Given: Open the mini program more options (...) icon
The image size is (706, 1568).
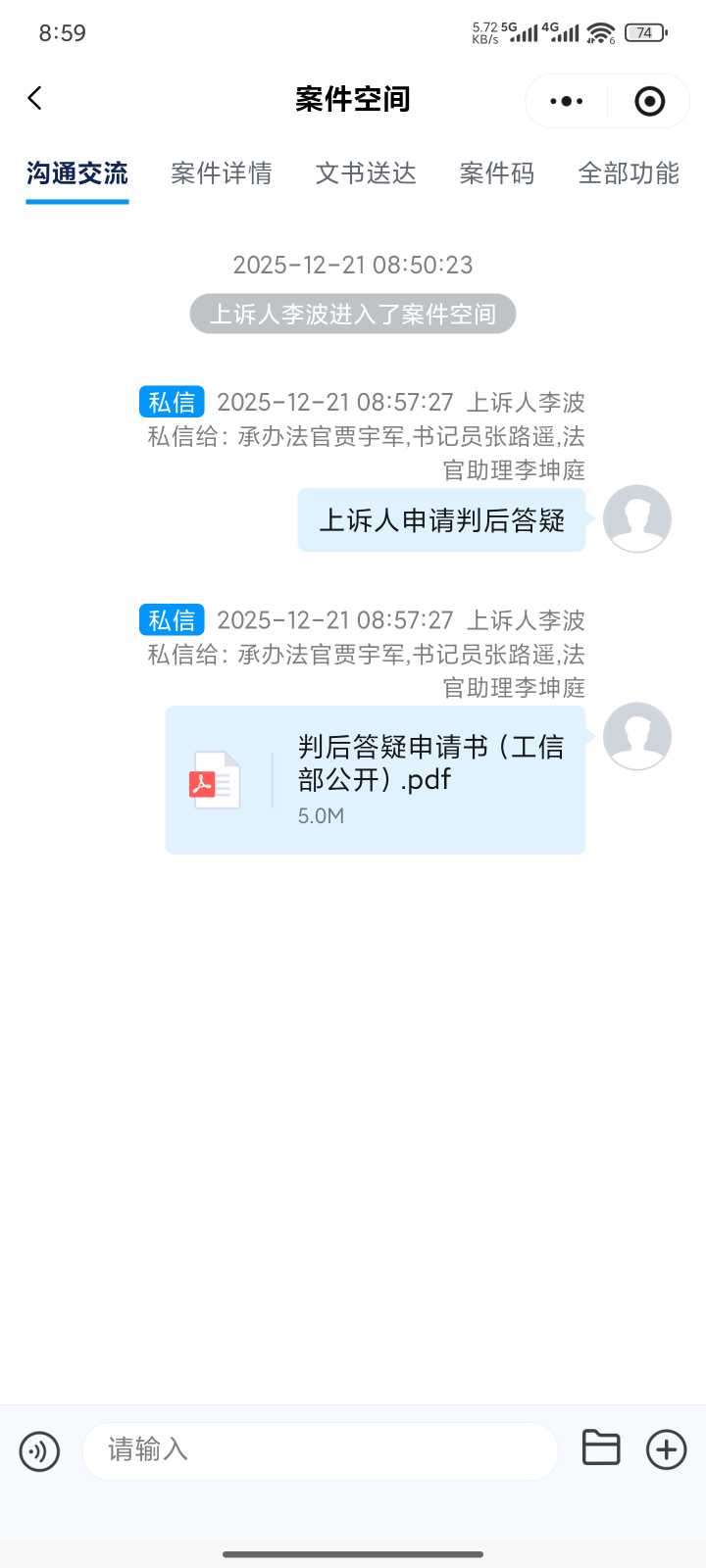Looking at the screenshot, I should 564,99.
